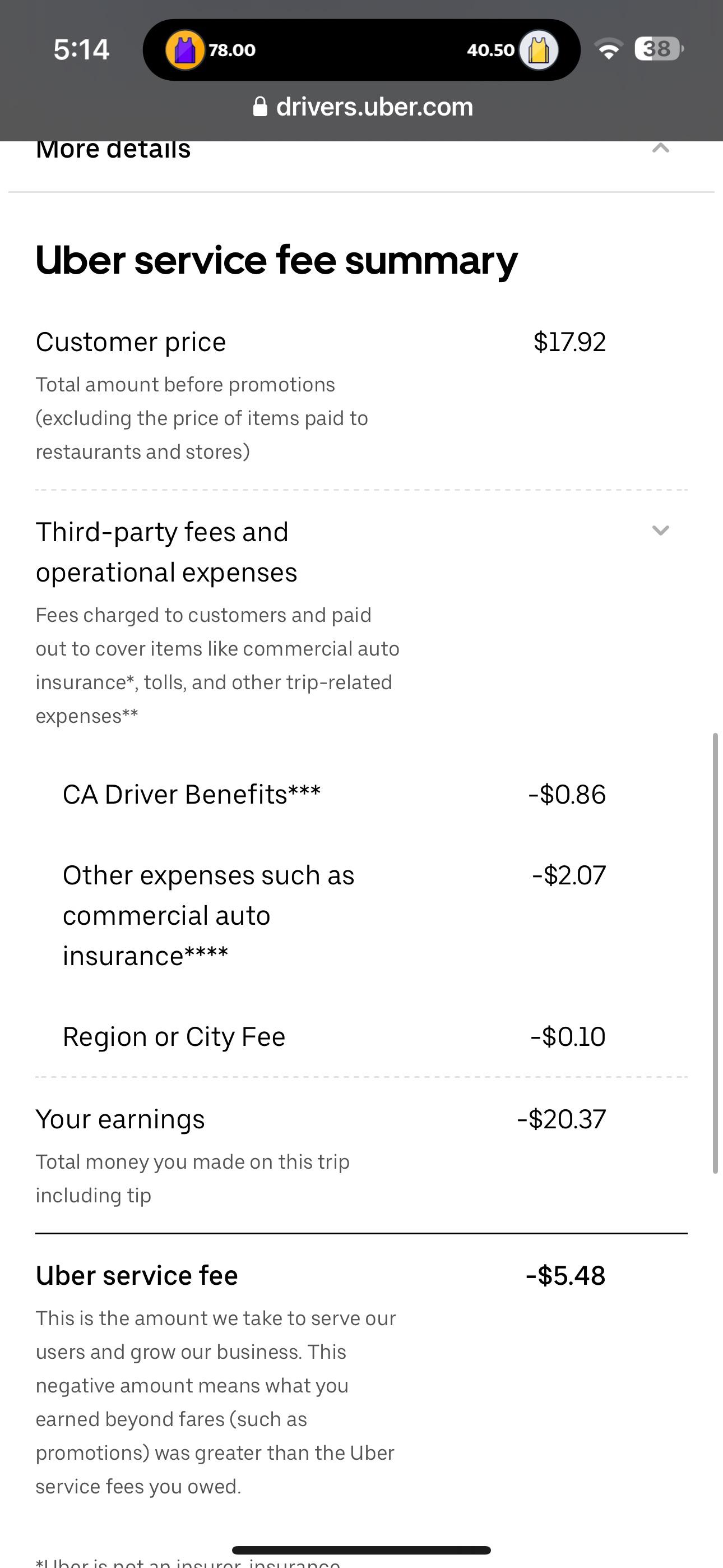Tap the chevron next to More details
Viewport: 723px width, 1568px height.
click(660, 148)
